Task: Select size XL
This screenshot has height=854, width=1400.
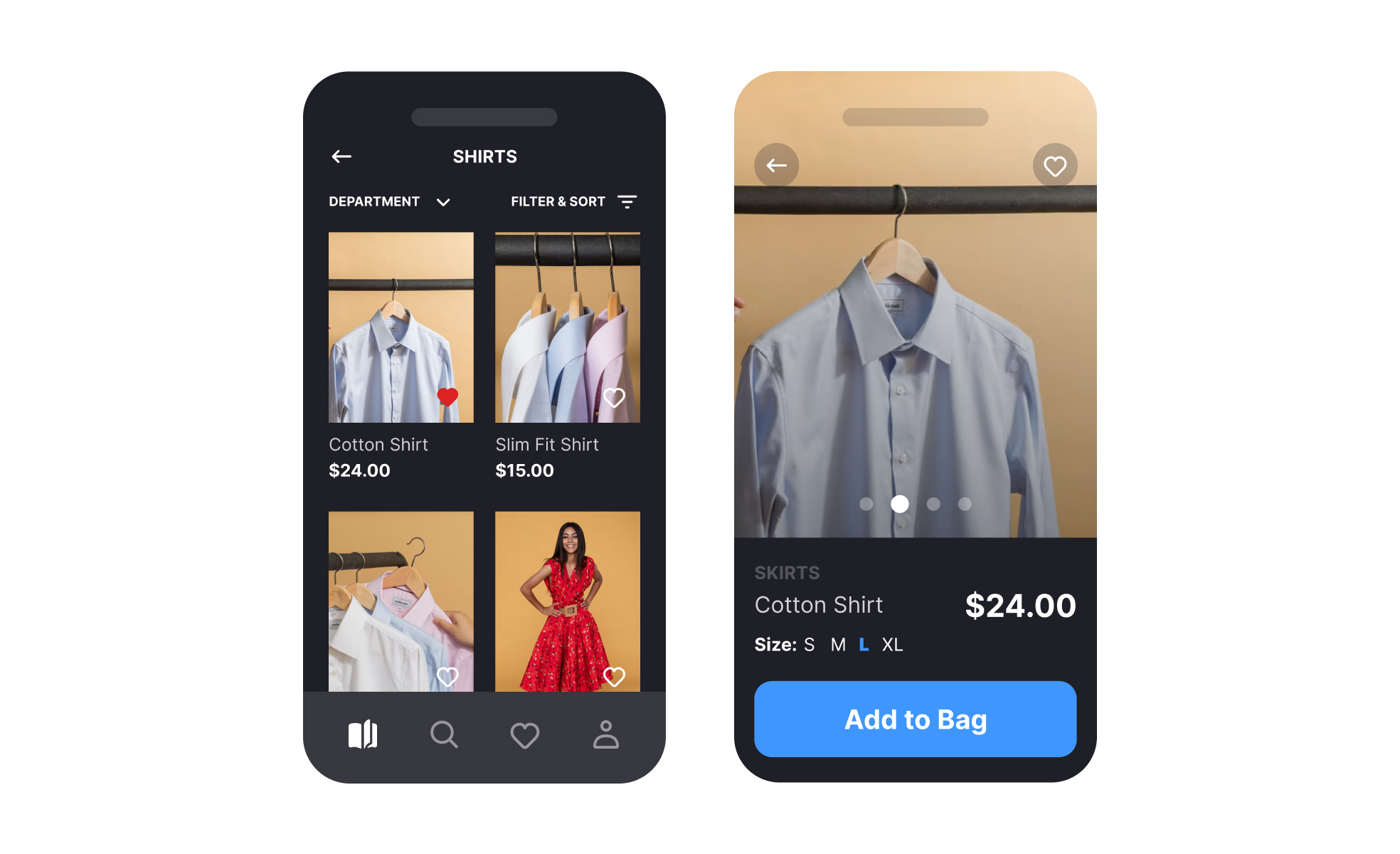Action: pos(892,645)
